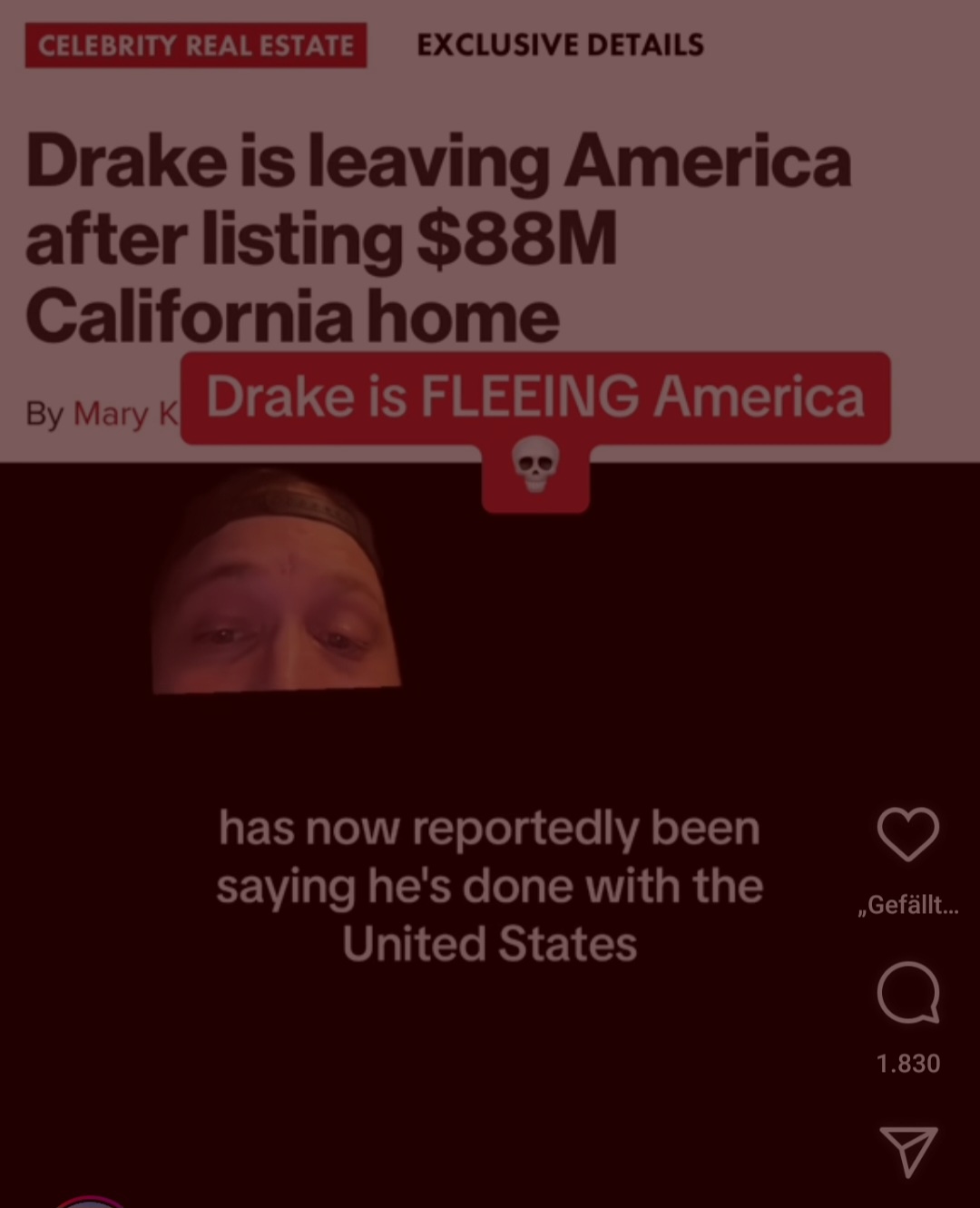Open the comments with 1.830 count
Image resolution: width=980 pixels, height=1208 pixels.
coord(907,993)
